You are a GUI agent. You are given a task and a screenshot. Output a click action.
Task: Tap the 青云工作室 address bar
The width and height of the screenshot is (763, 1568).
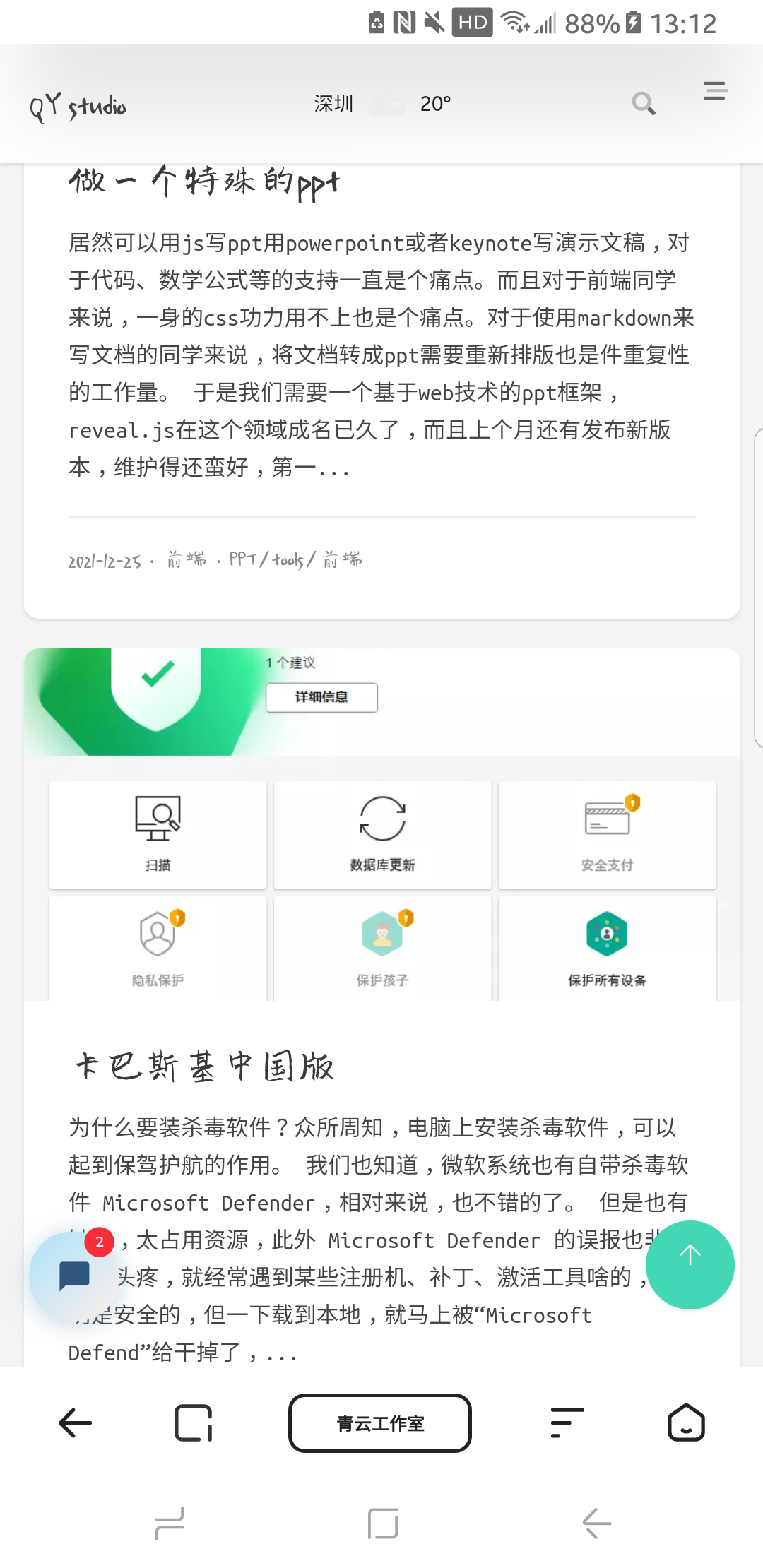point(380,1423)
